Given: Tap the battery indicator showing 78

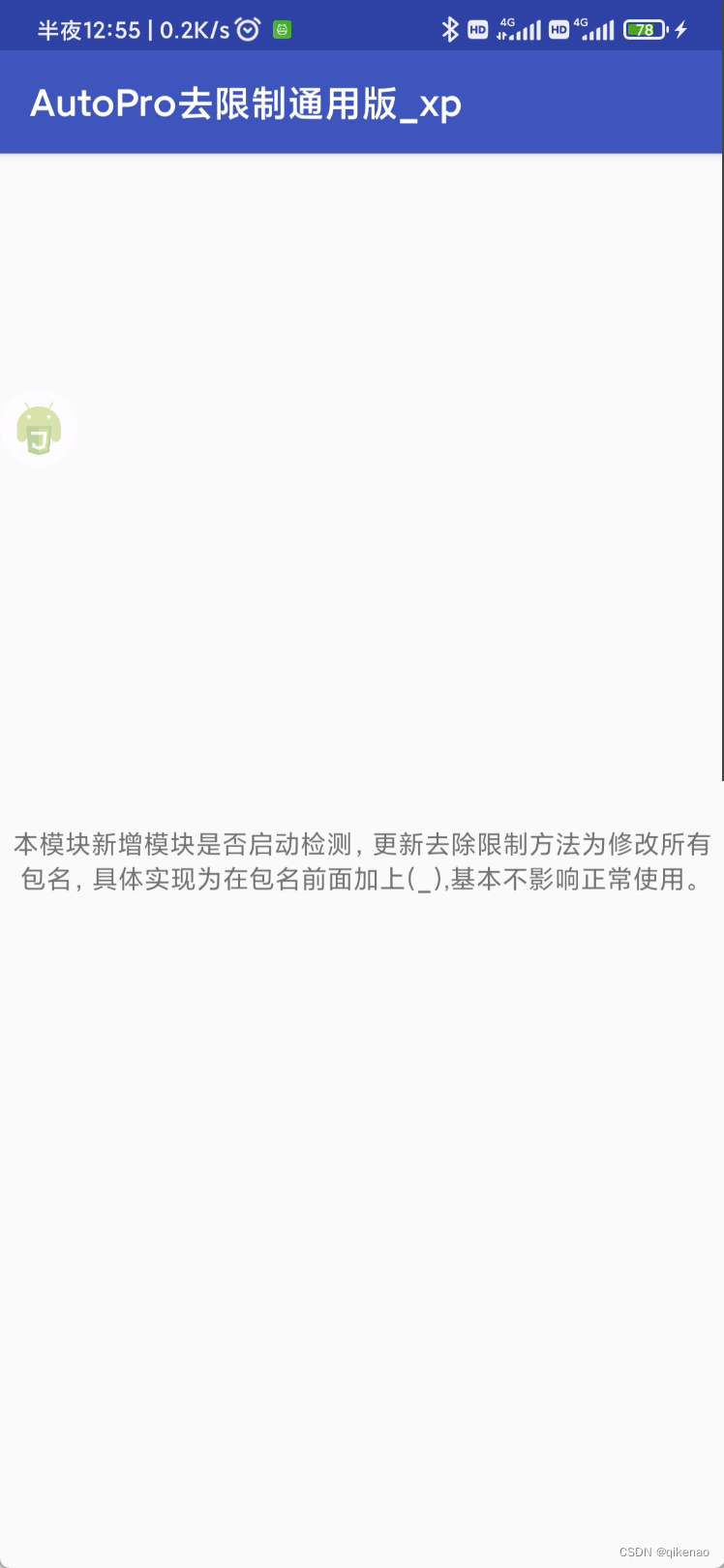Looking at the screenshot, I should point(643,30).
